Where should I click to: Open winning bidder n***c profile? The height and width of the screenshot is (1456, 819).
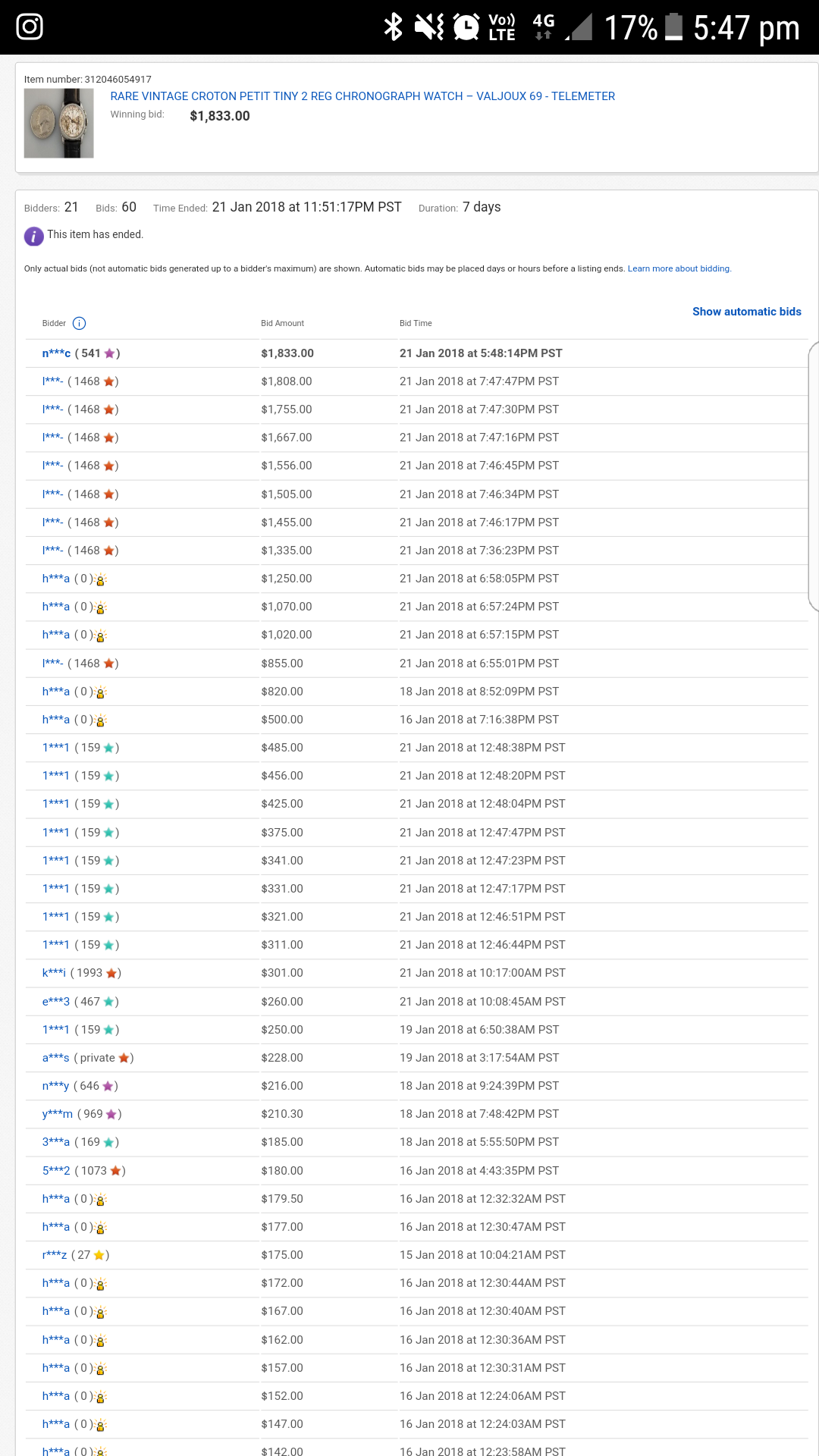point(56,353)
